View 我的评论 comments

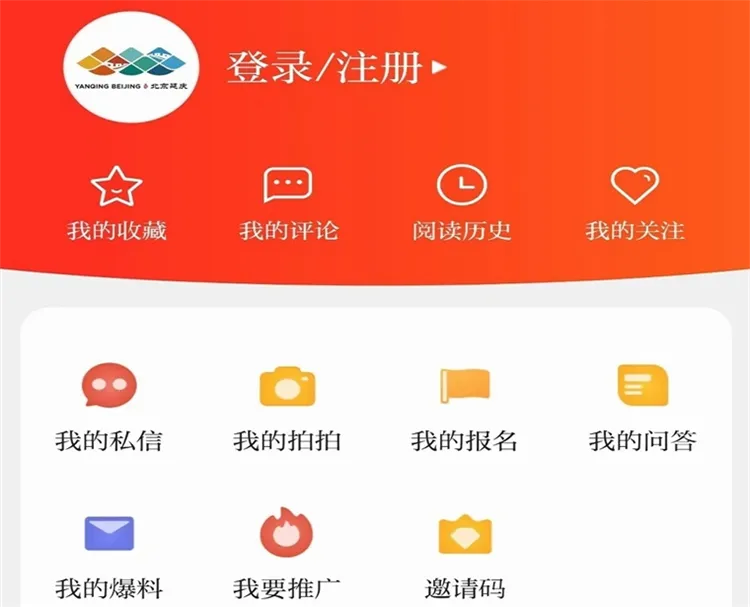[288, 204]
